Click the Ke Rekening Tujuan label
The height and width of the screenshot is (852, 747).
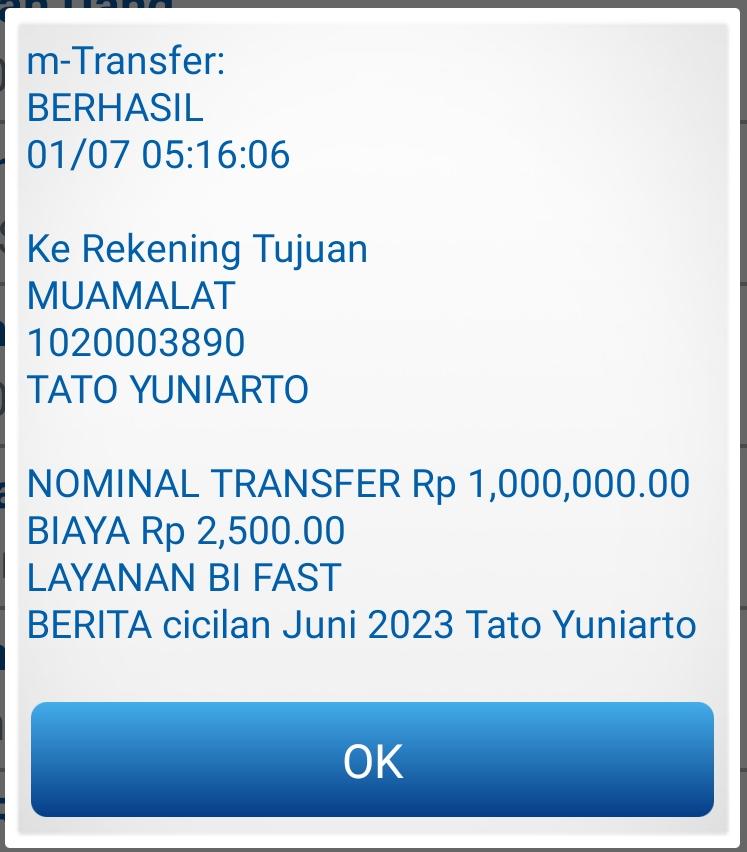click(x=198, y=249)
